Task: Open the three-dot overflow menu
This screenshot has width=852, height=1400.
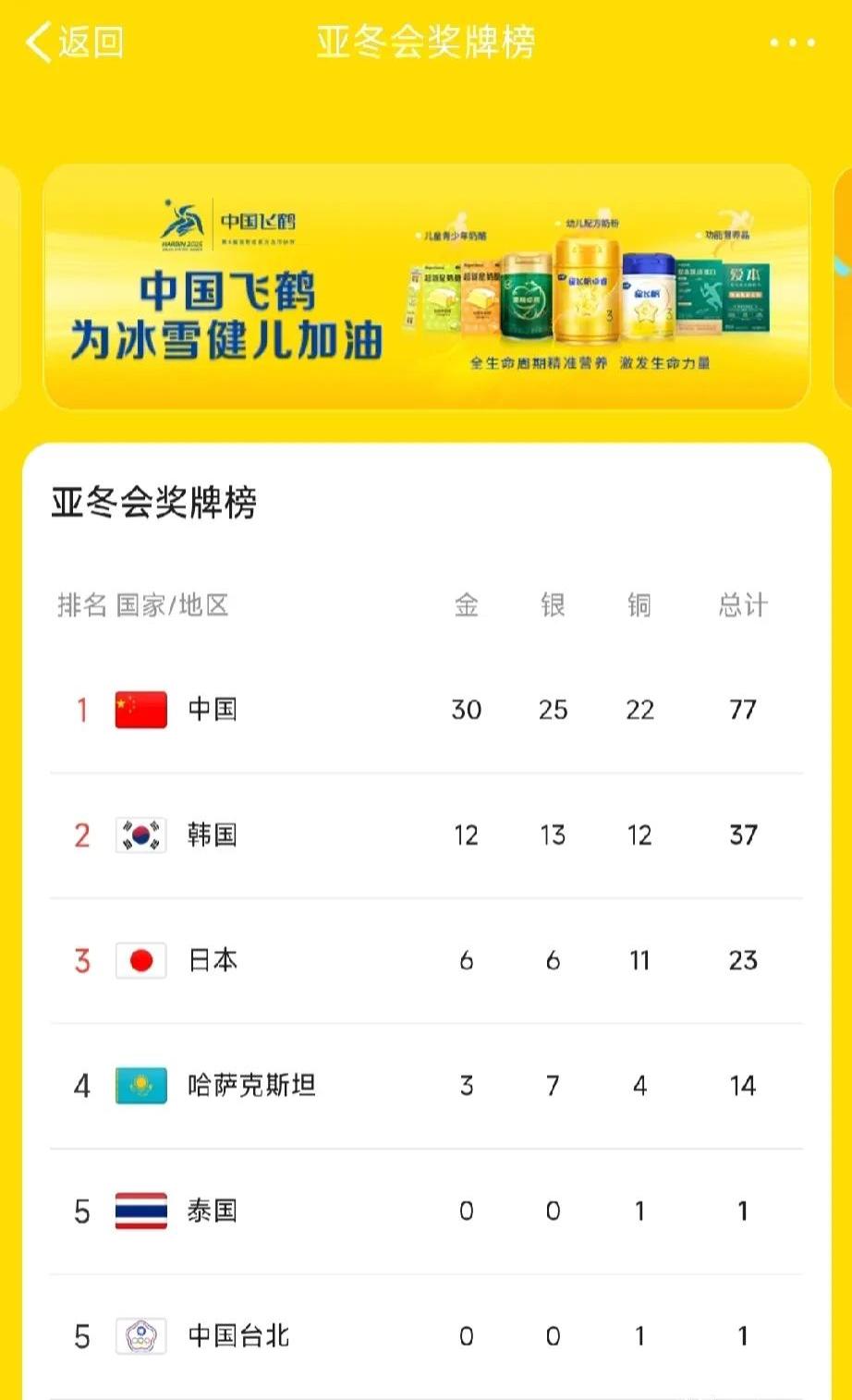Action: pyautogui.click(x=792, y=43)
